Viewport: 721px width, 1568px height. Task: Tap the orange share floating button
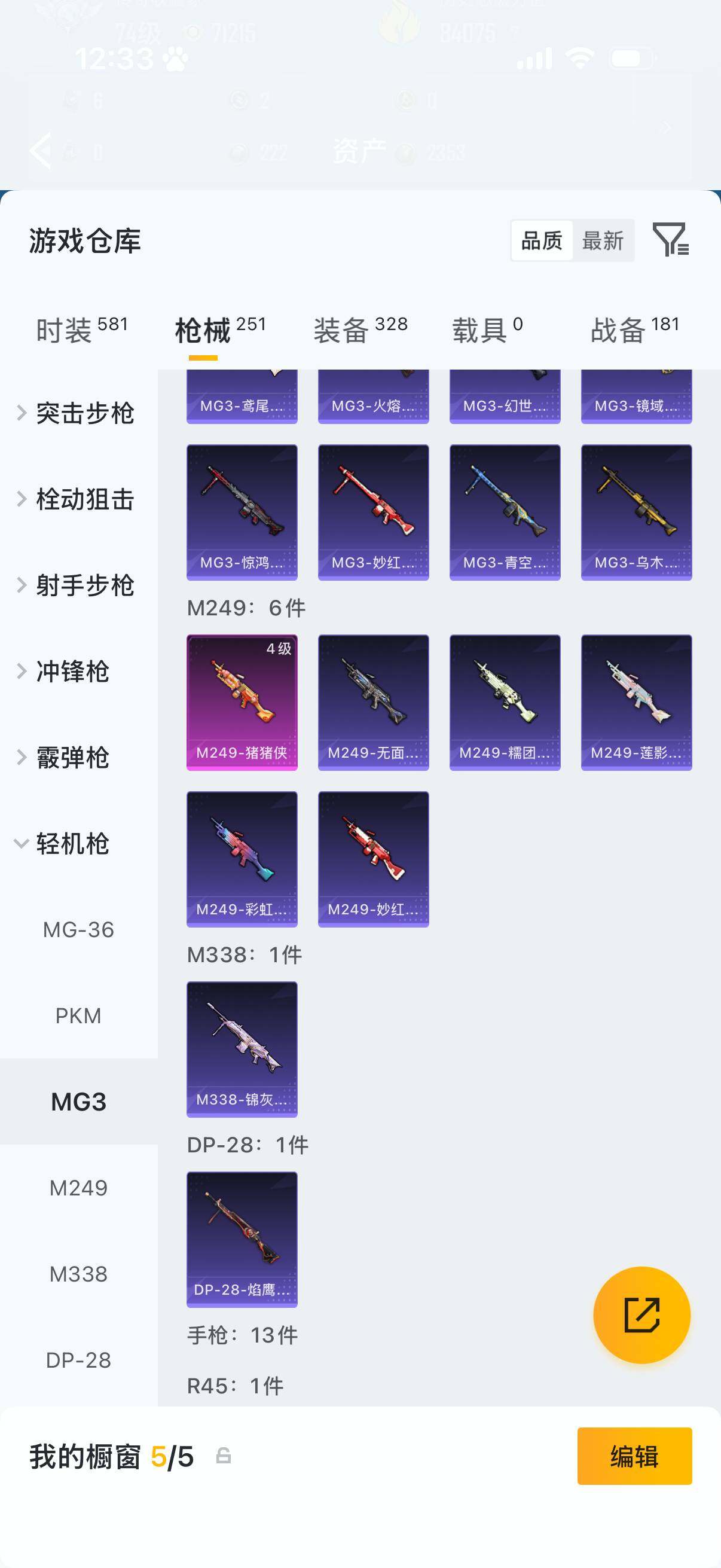point(641,1315)
